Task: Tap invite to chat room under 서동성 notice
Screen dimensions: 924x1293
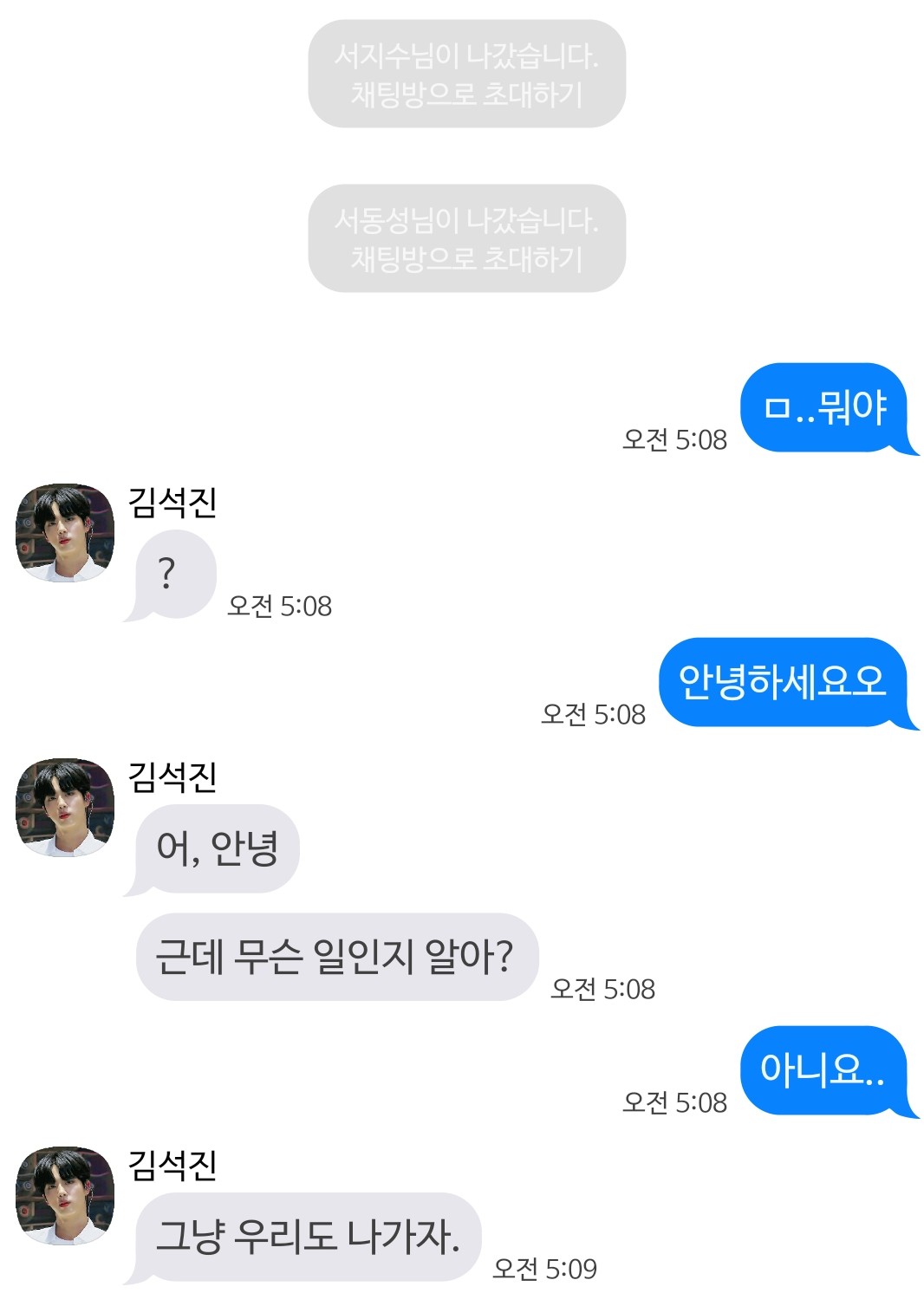Action: (x=466, y=258)
